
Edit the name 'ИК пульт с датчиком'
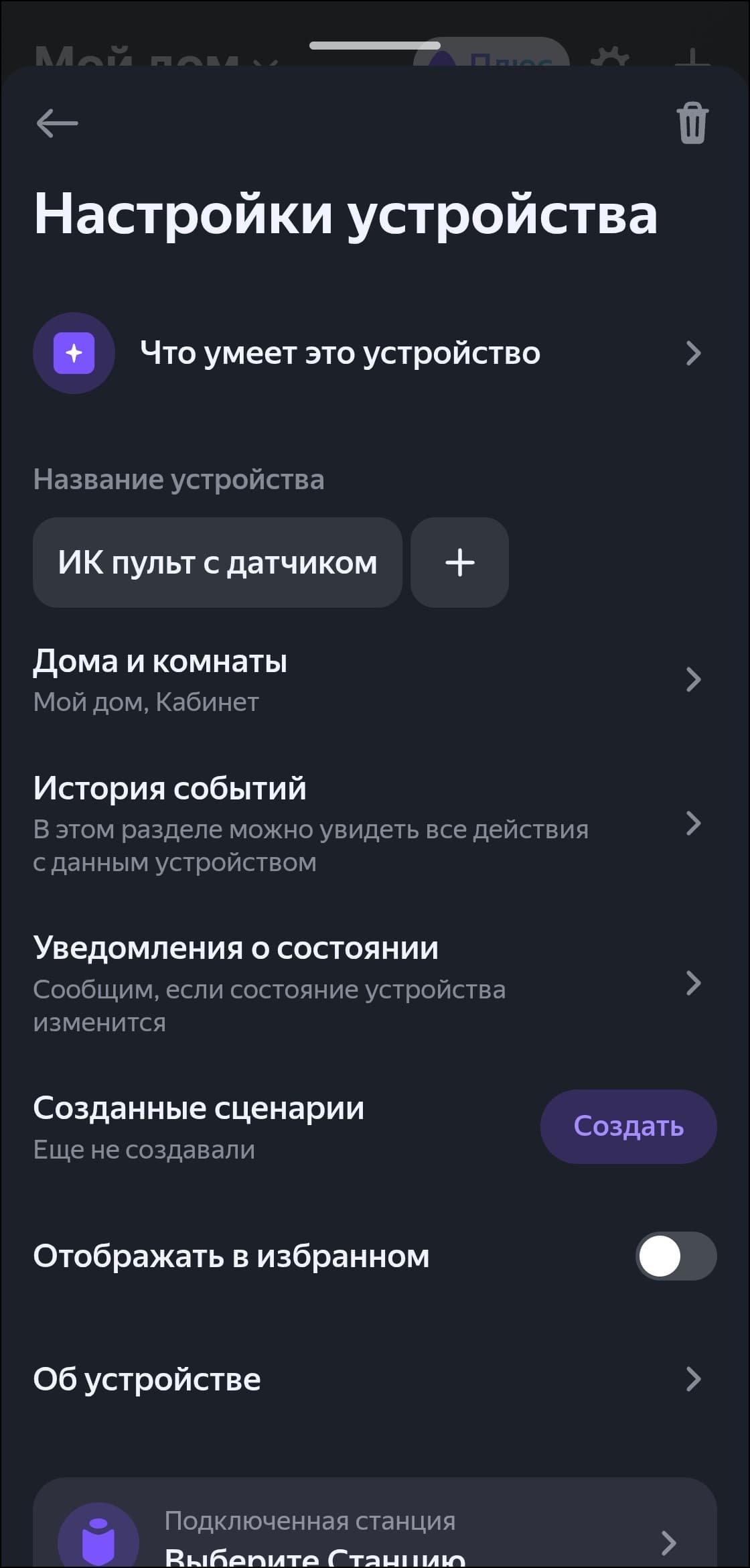click(217, 563)
